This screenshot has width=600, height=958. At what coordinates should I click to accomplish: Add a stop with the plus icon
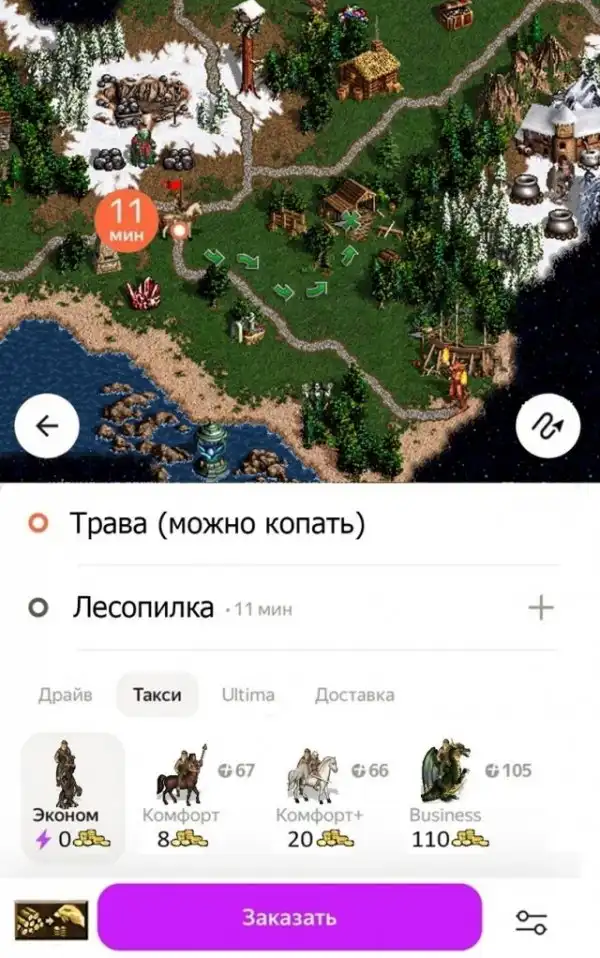(540, 607)
